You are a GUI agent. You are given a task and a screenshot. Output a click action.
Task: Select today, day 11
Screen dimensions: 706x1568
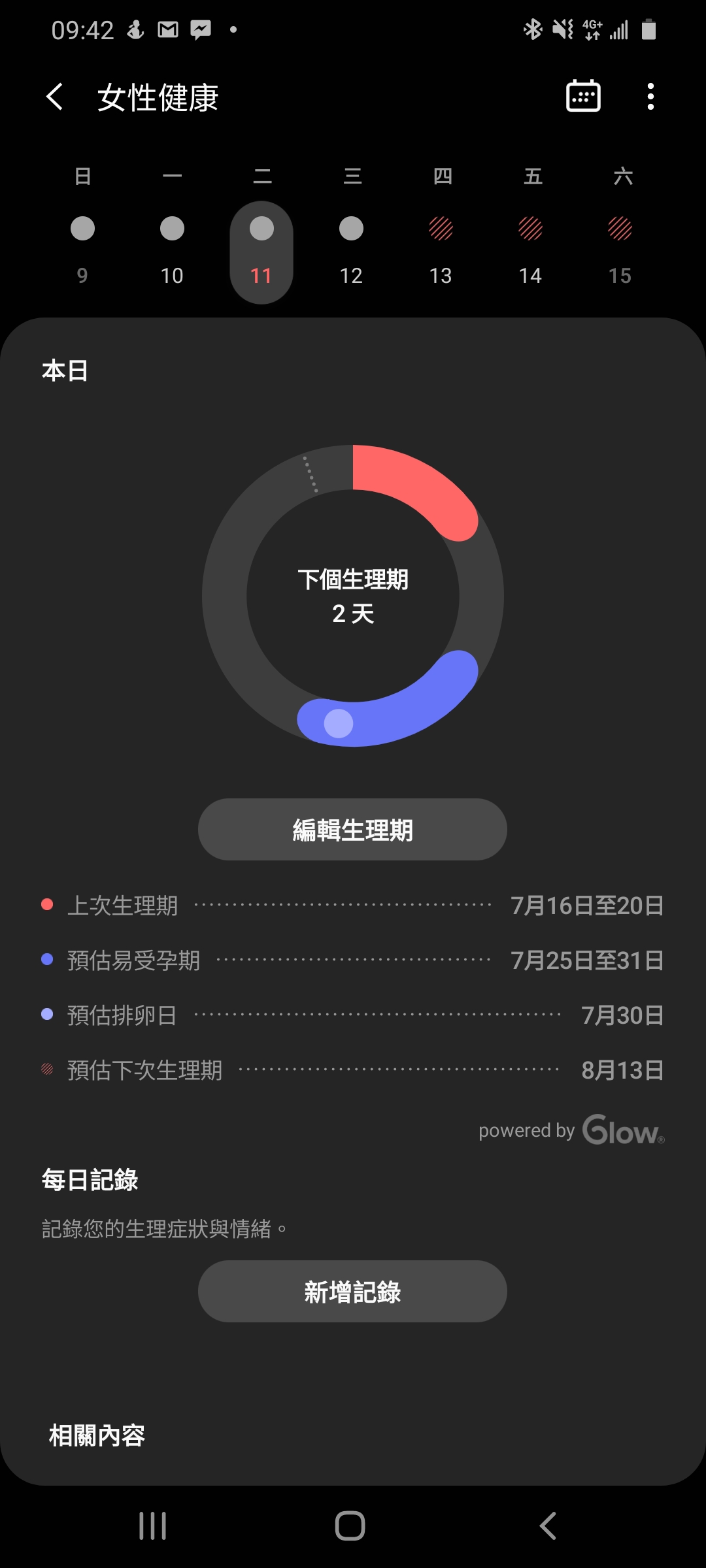pos(261,252)
